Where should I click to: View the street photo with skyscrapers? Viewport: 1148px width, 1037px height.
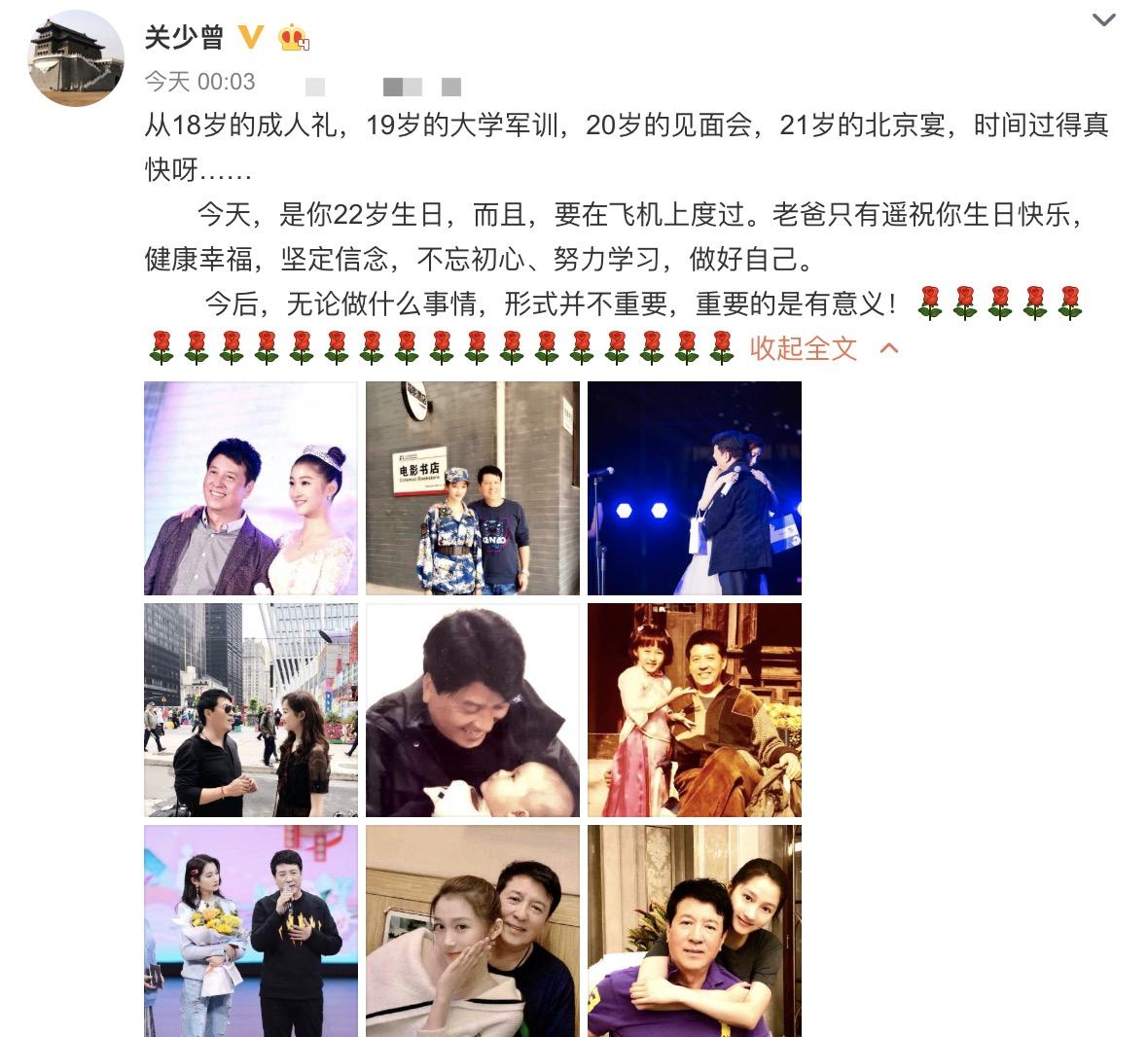[251, 710]
